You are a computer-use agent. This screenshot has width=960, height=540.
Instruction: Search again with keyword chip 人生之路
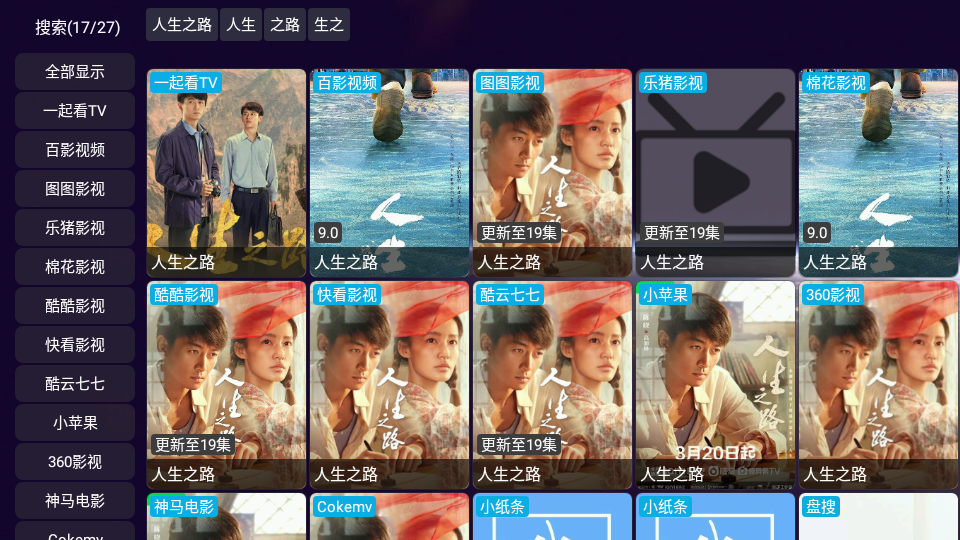pyautogui.click(x=182, y=25)
